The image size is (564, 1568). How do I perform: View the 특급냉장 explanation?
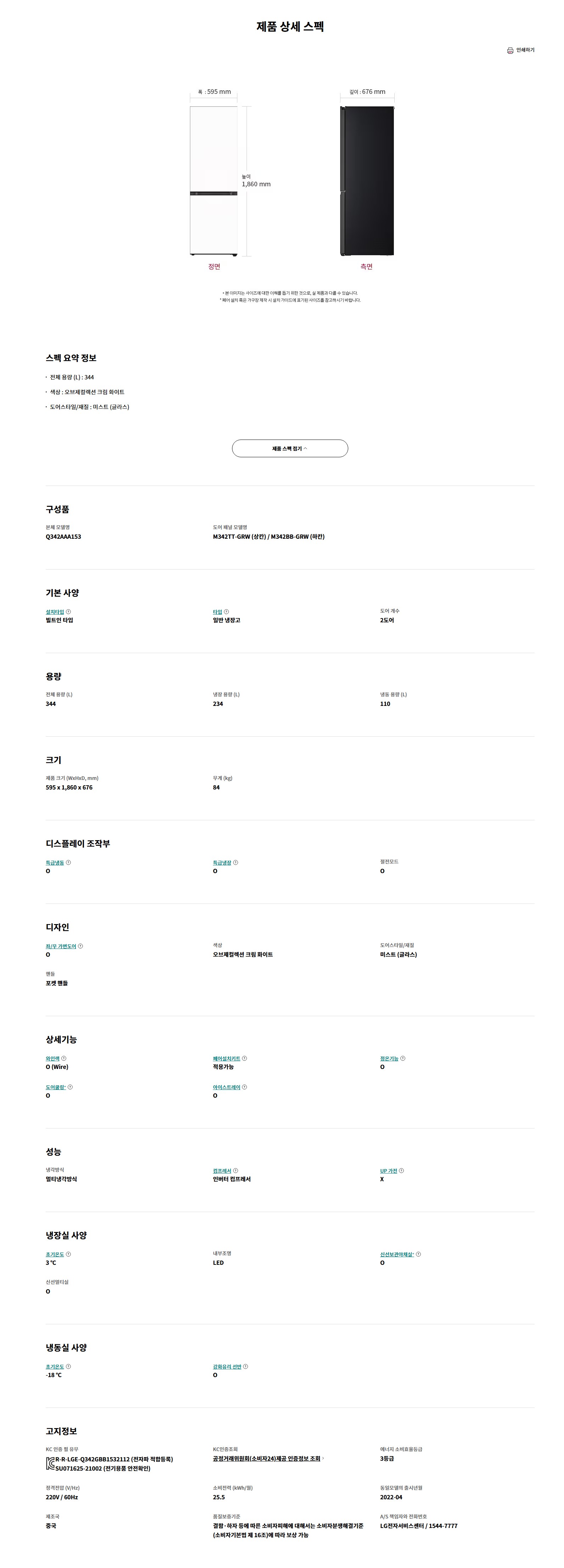(222, 862)
